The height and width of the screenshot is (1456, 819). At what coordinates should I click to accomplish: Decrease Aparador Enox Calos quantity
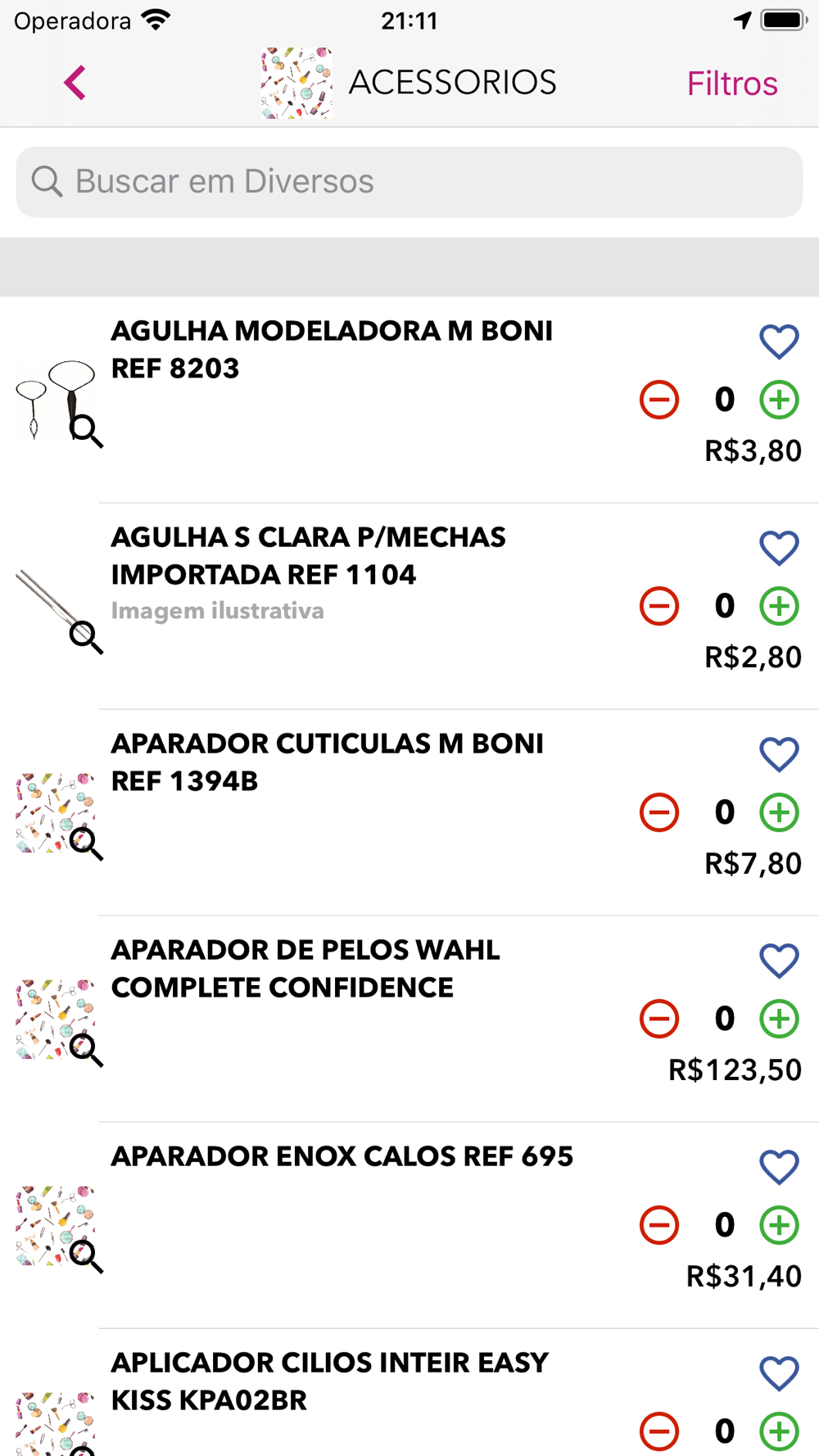[x=659, y=1225]
